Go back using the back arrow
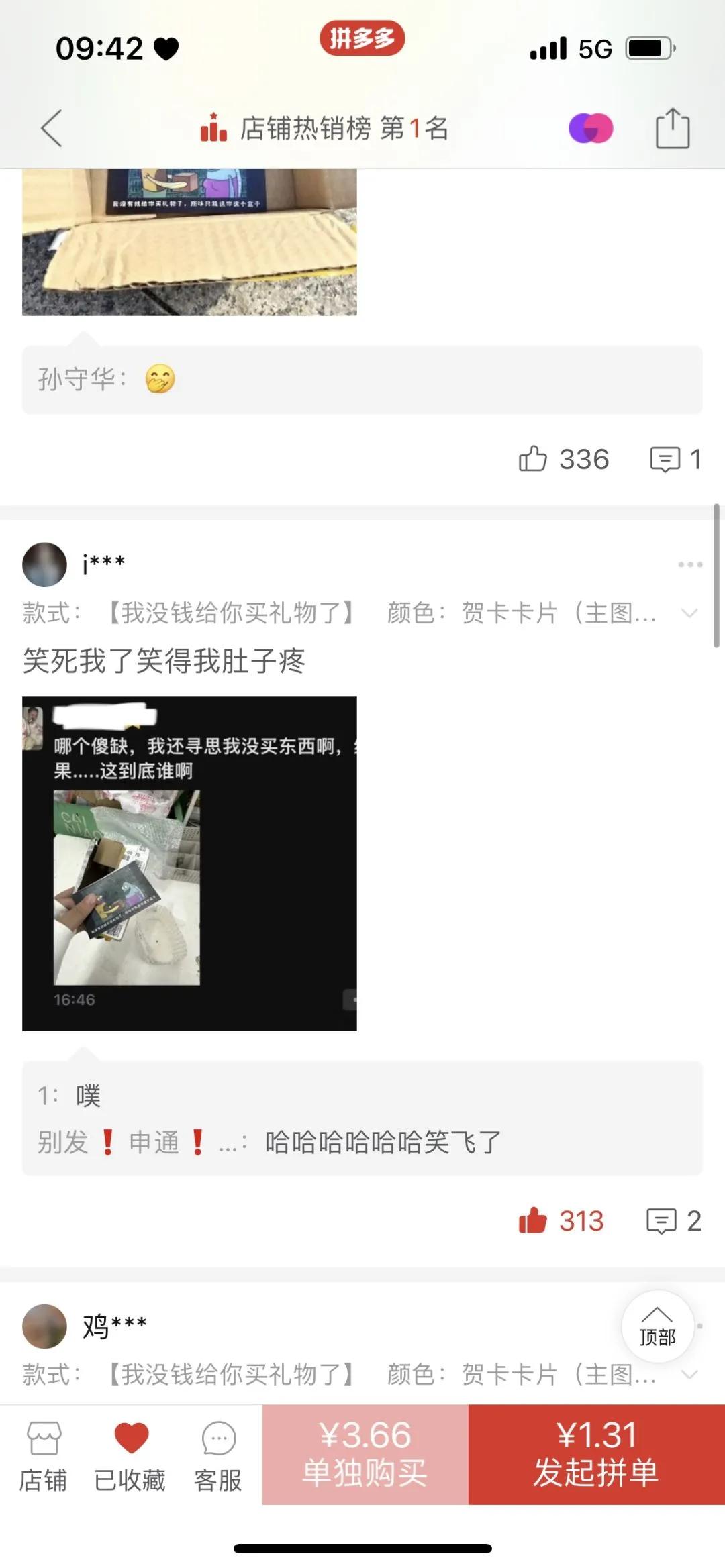The image size is (725, 1568). (x=50, y=129)
